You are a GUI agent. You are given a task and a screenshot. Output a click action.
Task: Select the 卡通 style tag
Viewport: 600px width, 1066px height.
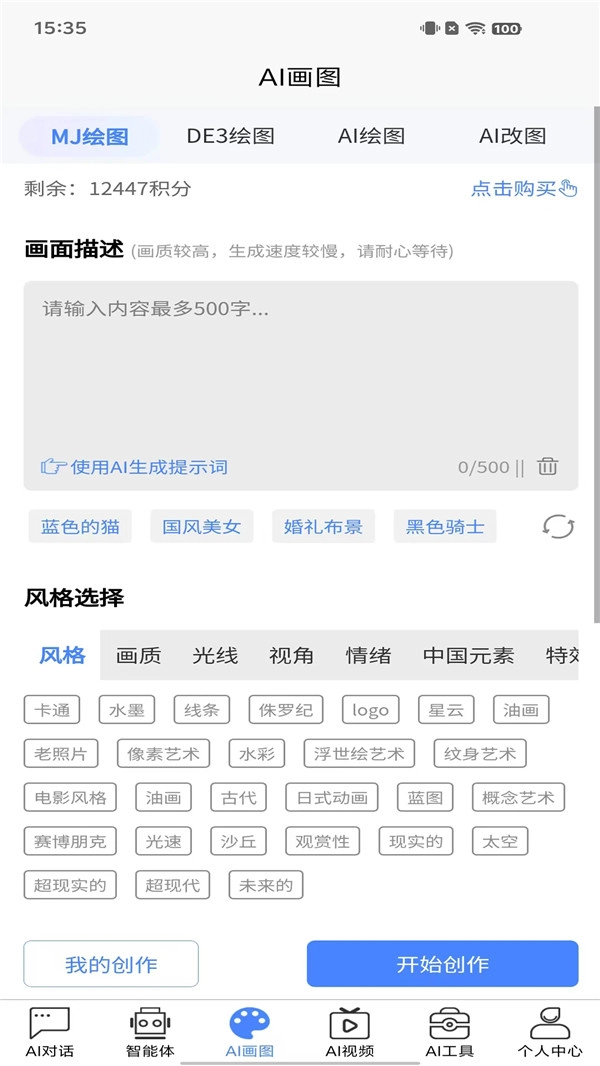(52, 710)
